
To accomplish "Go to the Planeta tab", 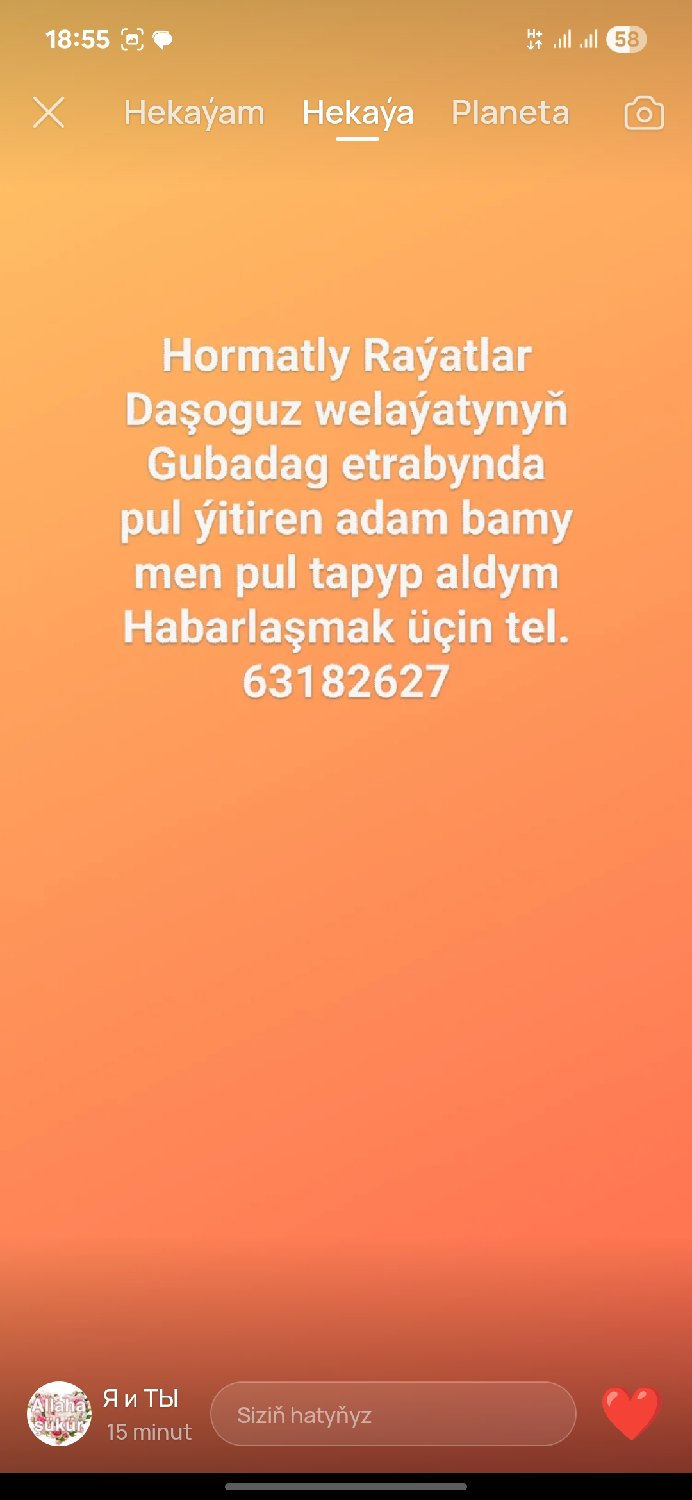I will pyautogui.click(x=510, y=113).
